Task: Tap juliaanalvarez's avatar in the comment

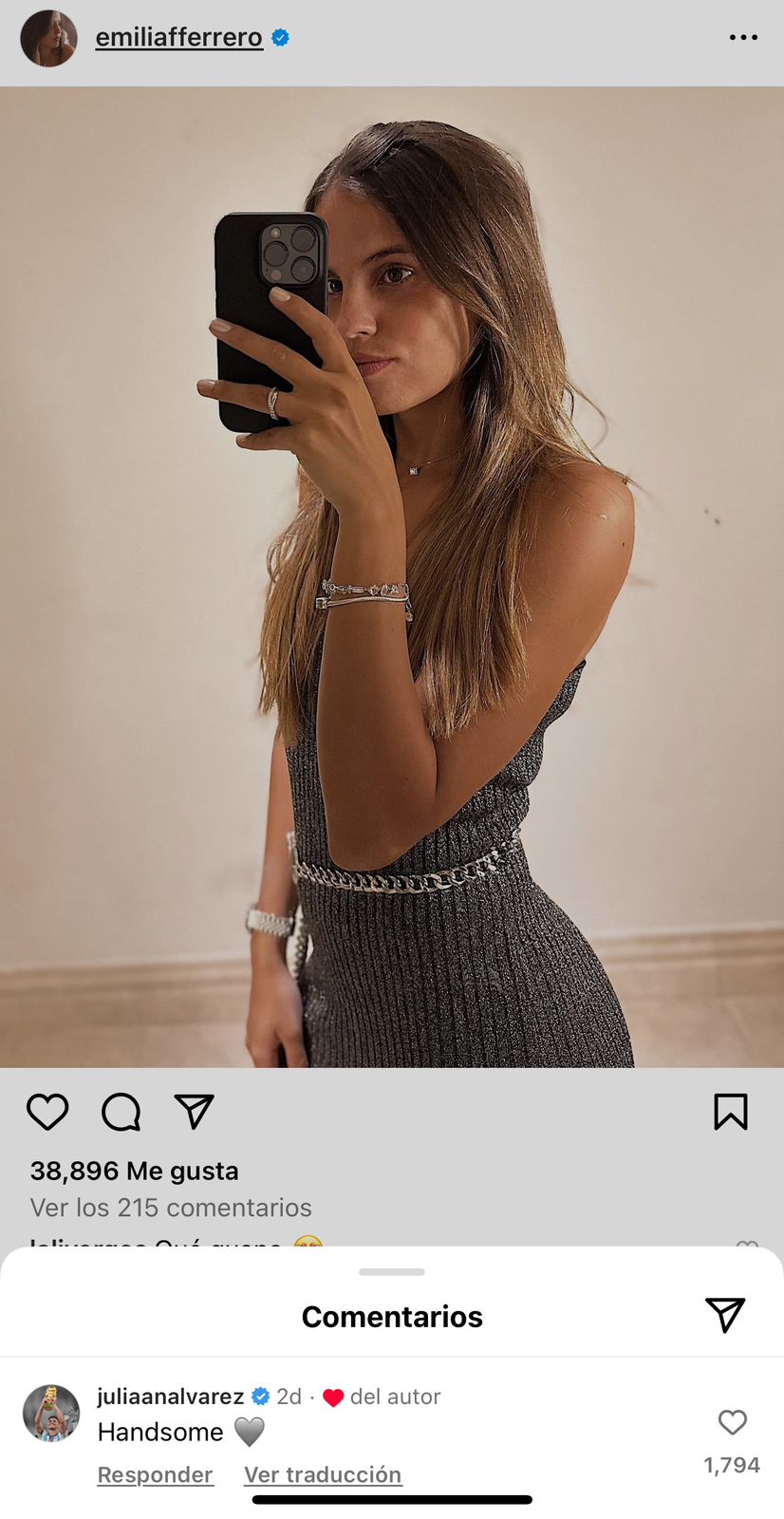Action: point(51,1414)
